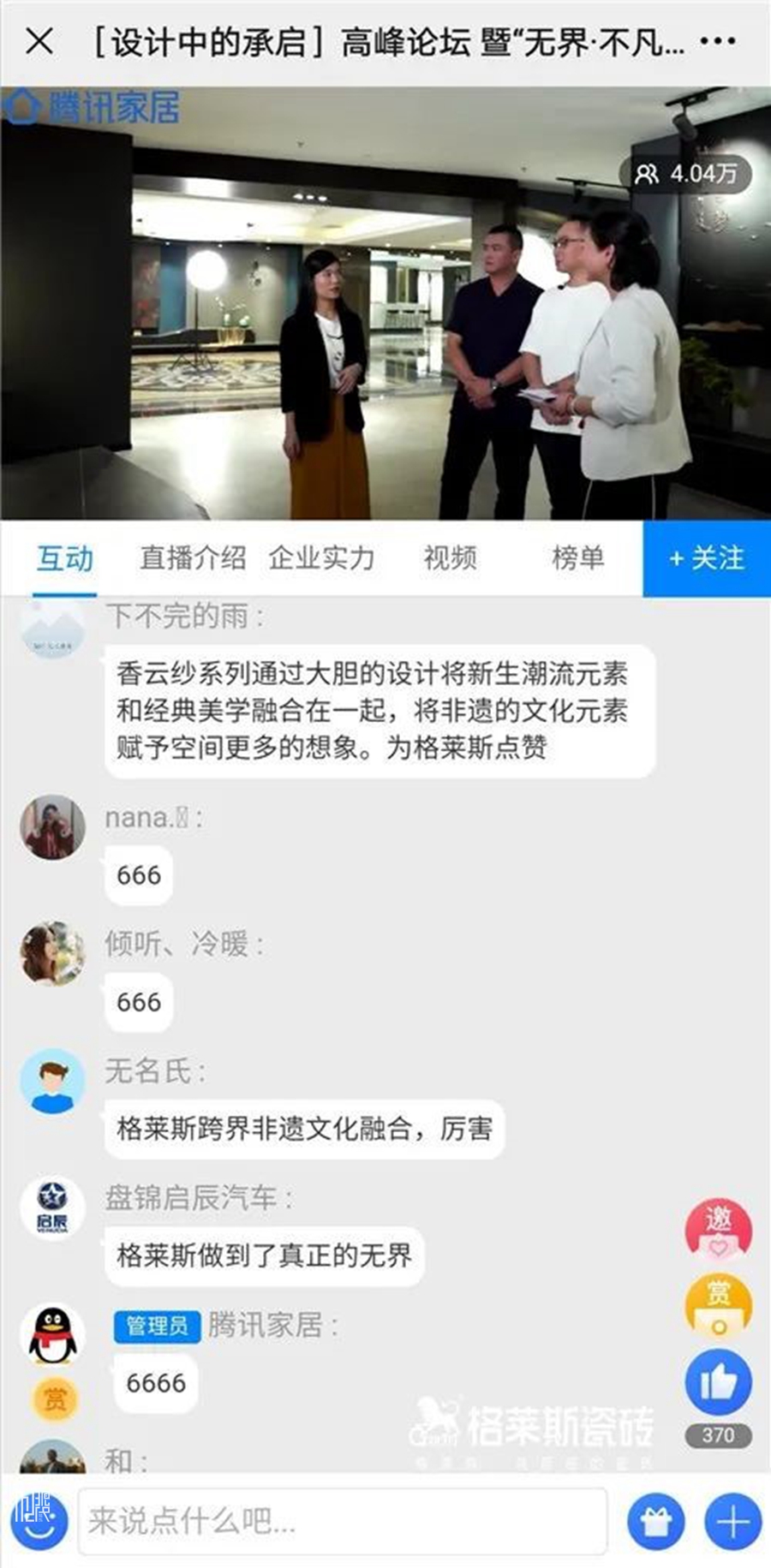
Task: Open 无名氏's profile avatar
Action: tap(52, 1081)
